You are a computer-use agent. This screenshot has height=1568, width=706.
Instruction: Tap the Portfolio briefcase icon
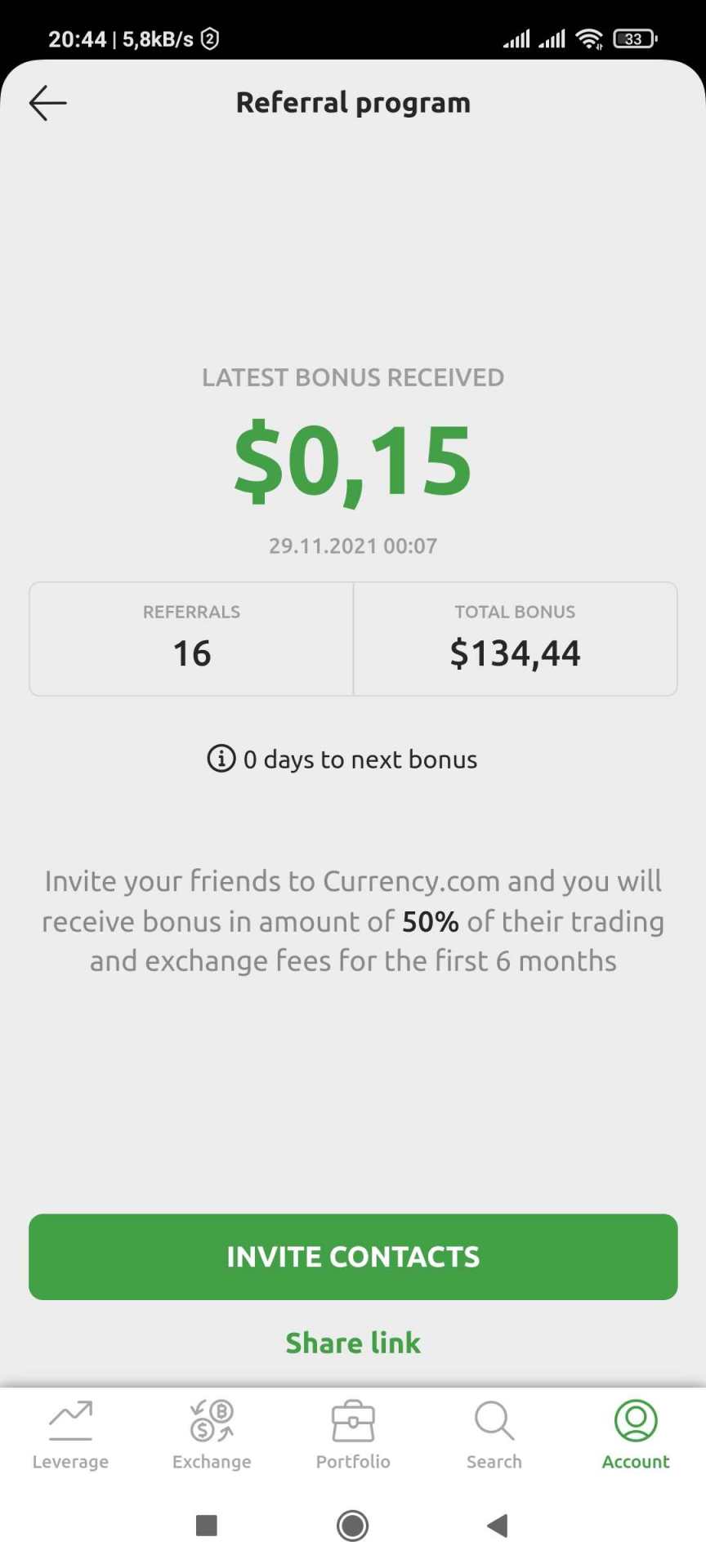pos(353,1419)
